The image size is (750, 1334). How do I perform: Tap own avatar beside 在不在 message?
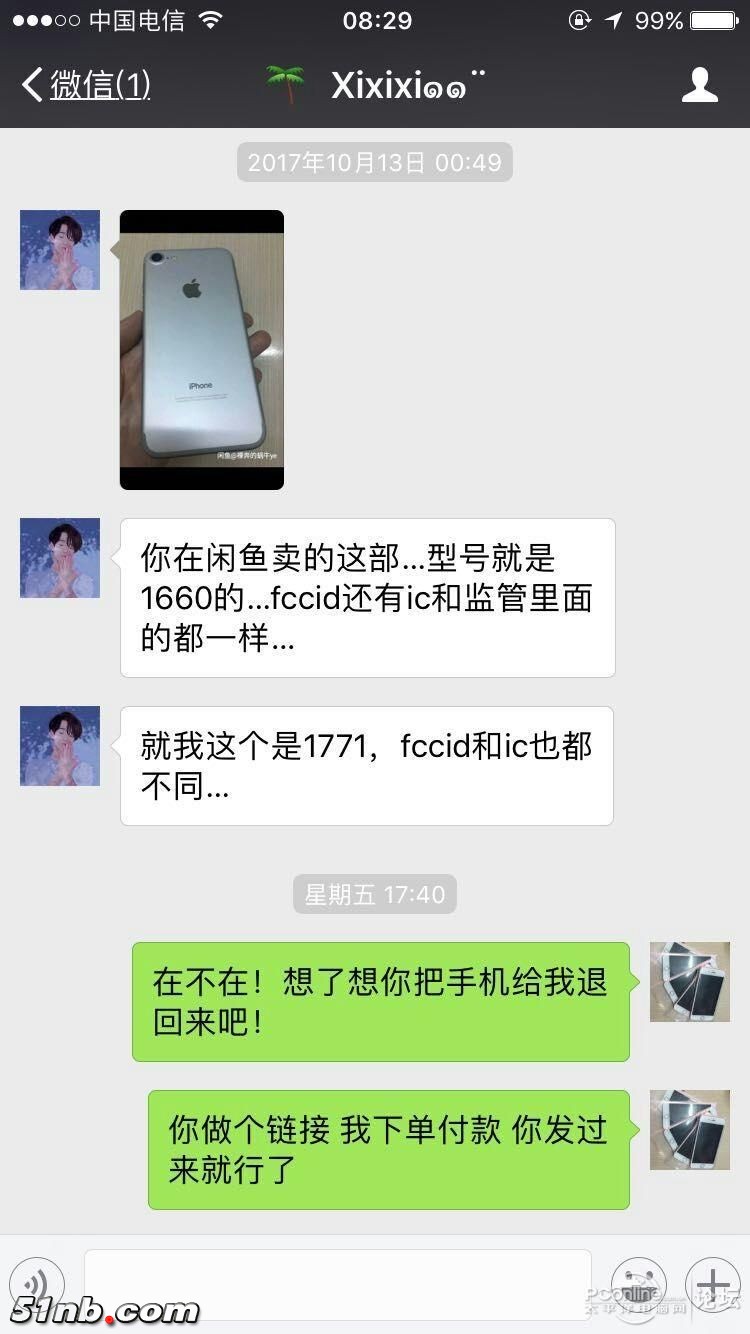coord(689,981)
